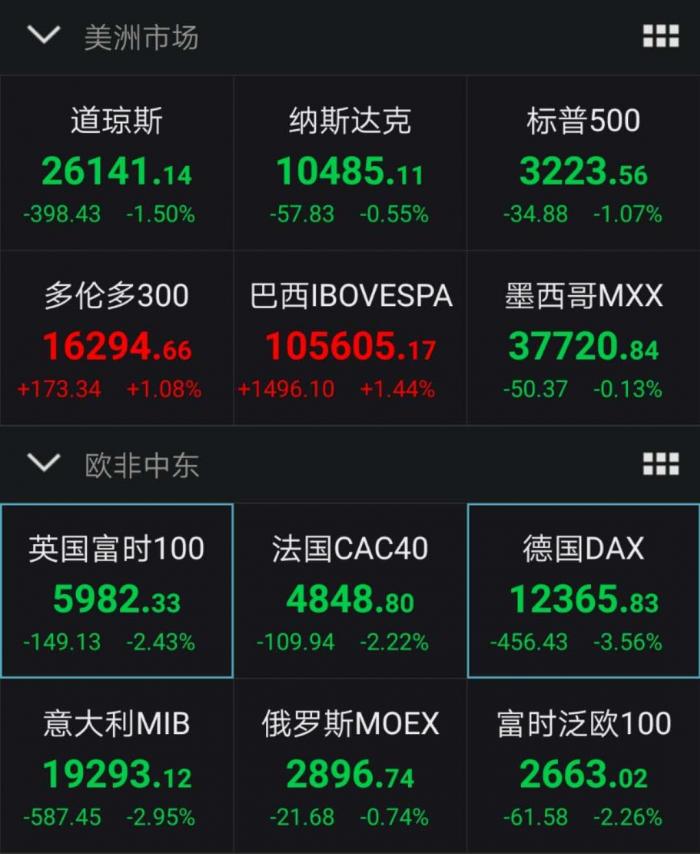View 巴西IBOVESPA index details

[x=350, y=338]
